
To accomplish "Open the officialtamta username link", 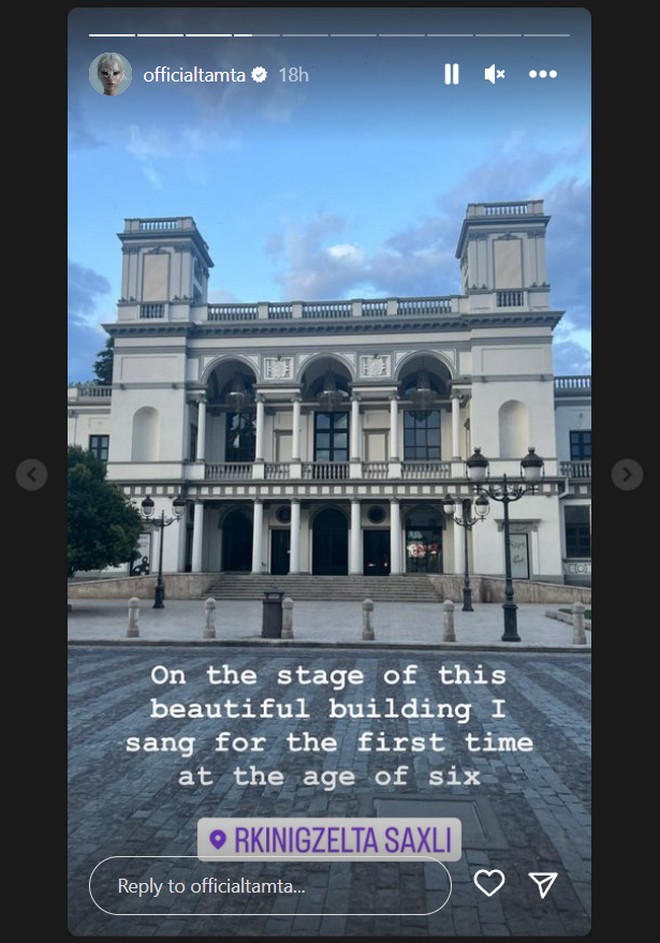I will tap(195, 75).
